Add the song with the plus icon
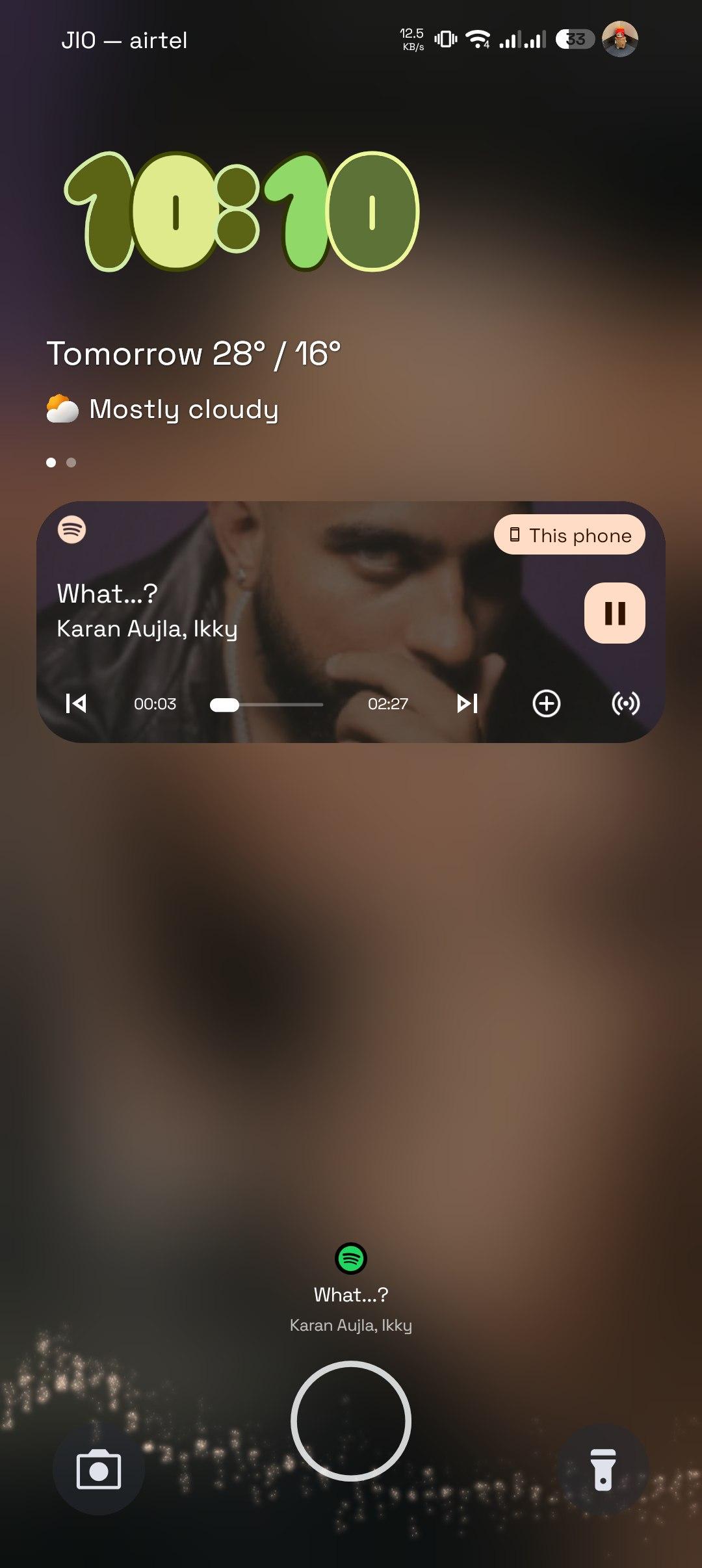This screenshot has width=702, height=1568. coord(546,703)
